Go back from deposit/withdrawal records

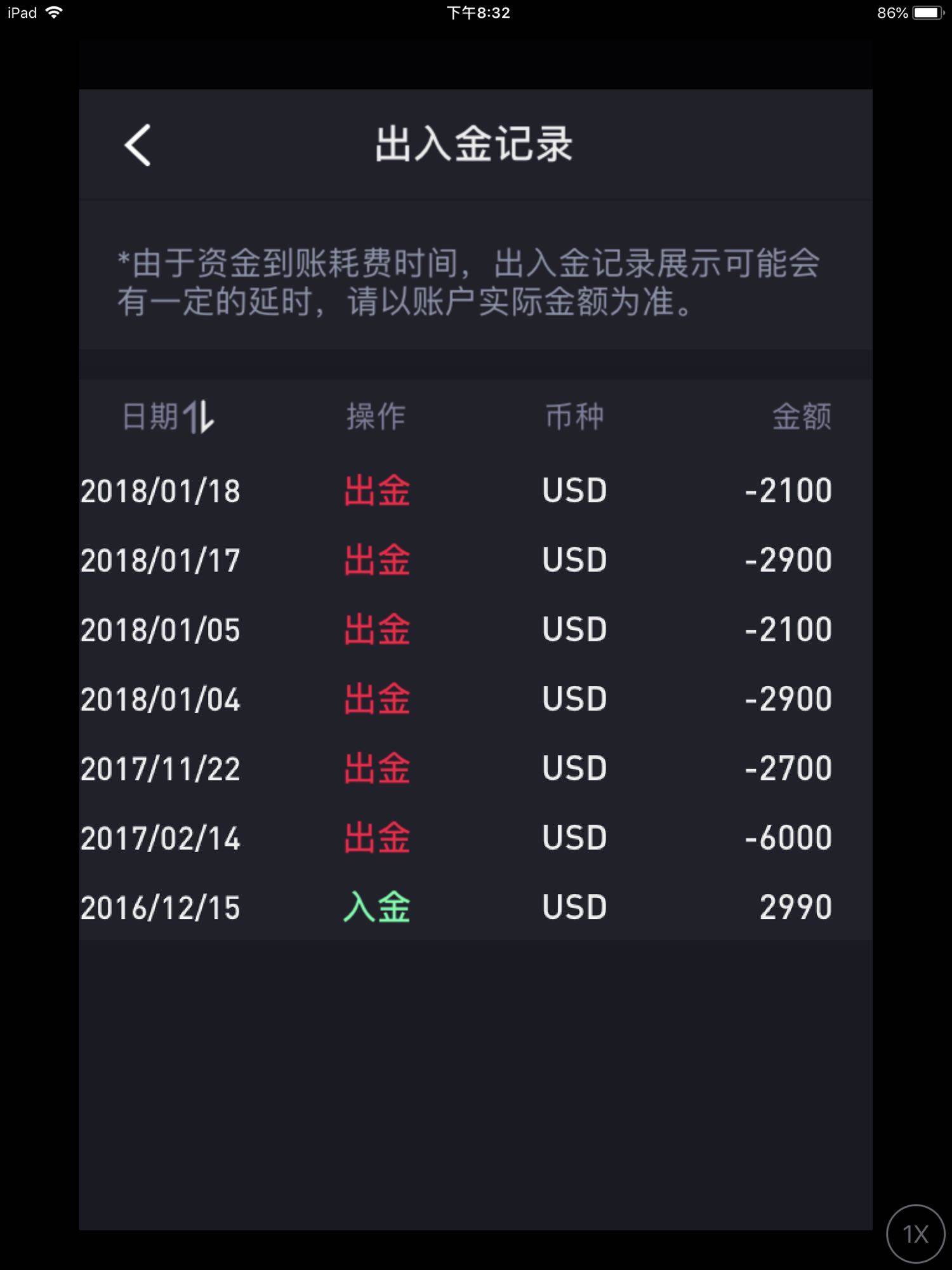(x=138, y=145)
